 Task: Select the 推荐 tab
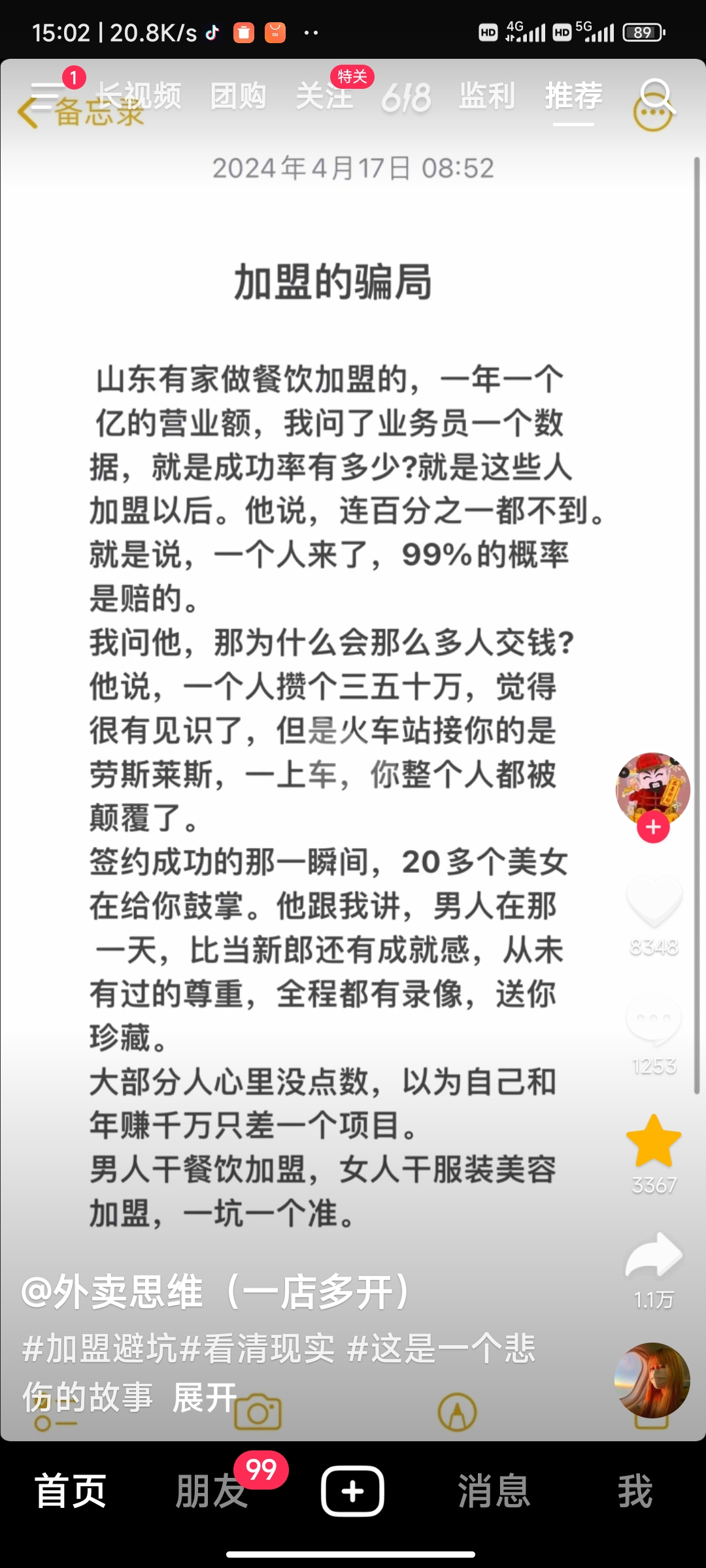point(574,97)
